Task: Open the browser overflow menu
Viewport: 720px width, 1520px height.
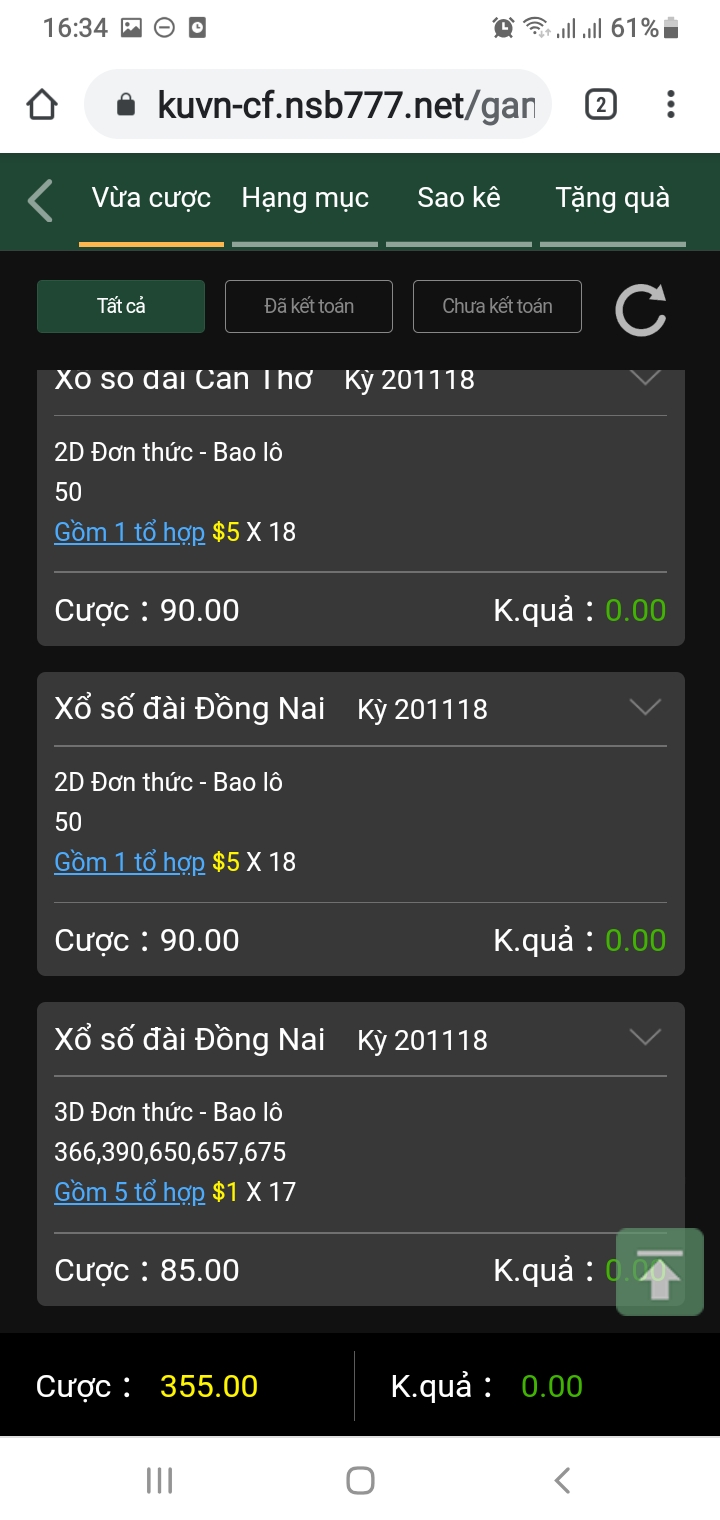Action: 670,105
